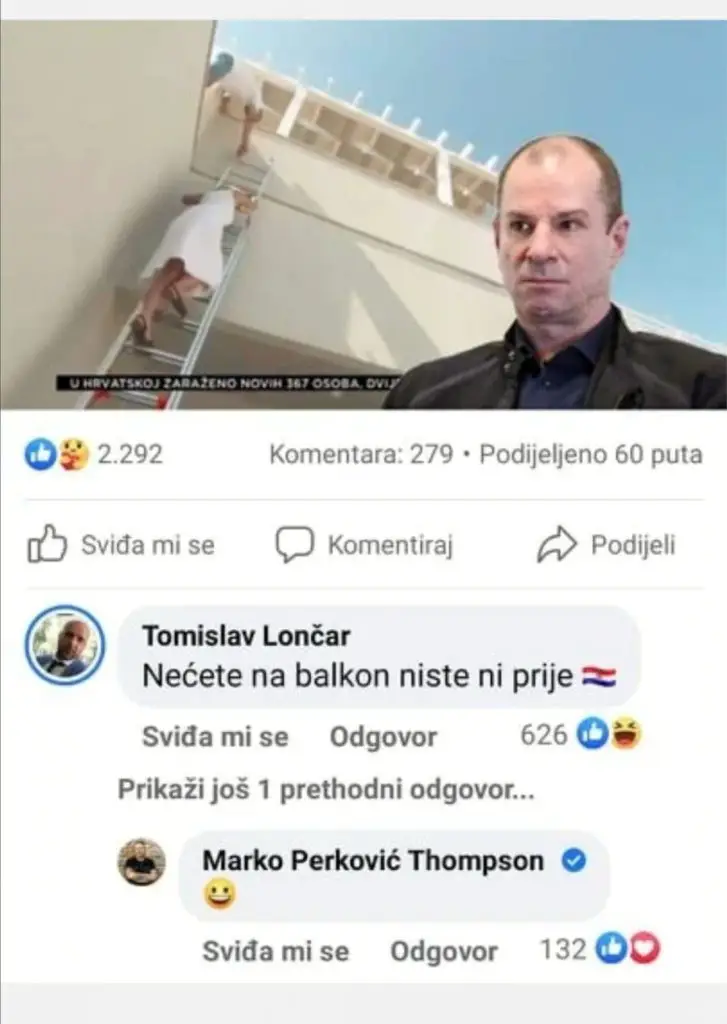The width and height of the screenshot is (727, 1024).
Task: Like Marko Perković Thompson's reply
Action: click(x=275, y=951)
